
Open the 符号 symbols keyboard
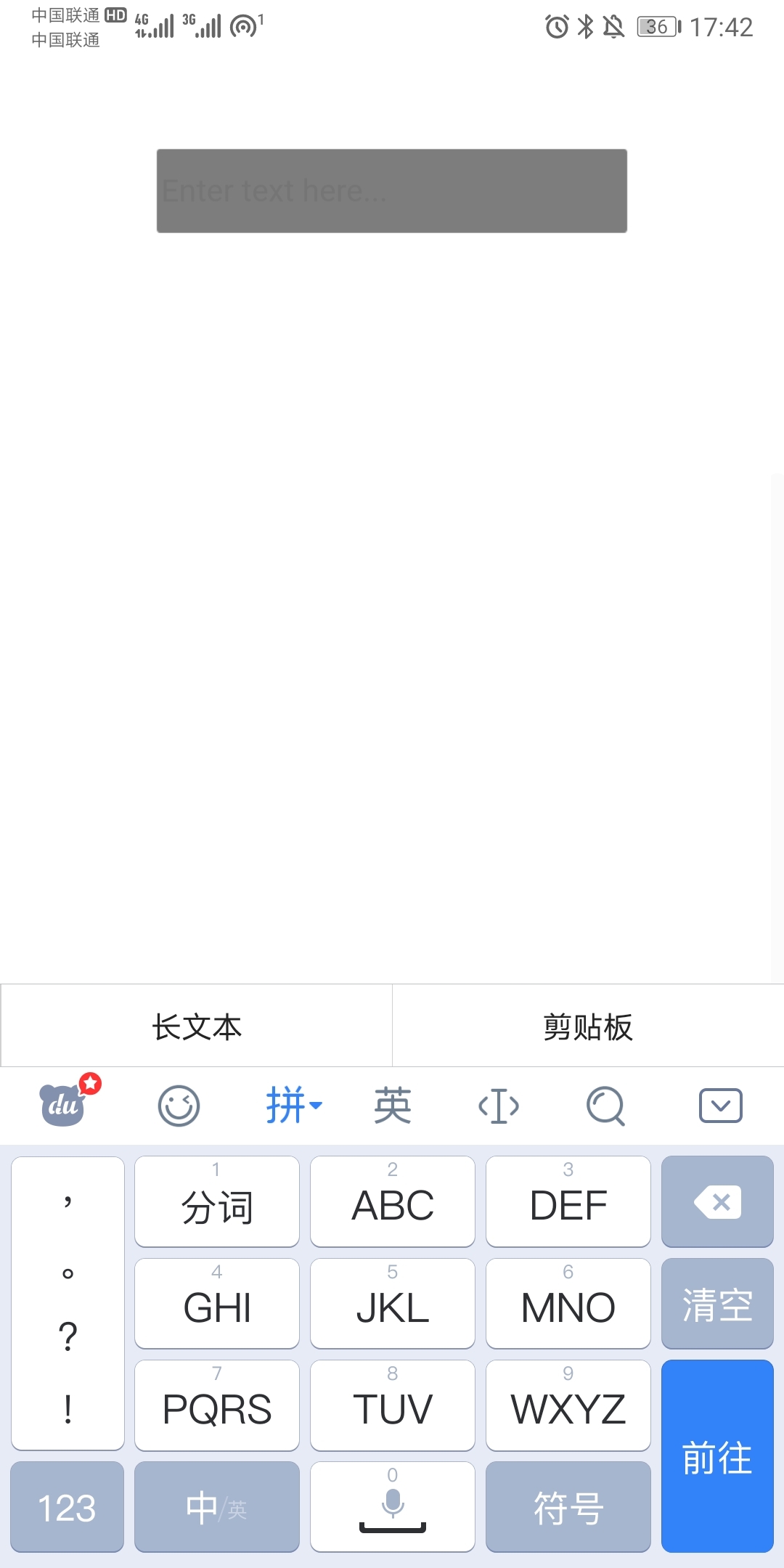[x=568, y=1507]
